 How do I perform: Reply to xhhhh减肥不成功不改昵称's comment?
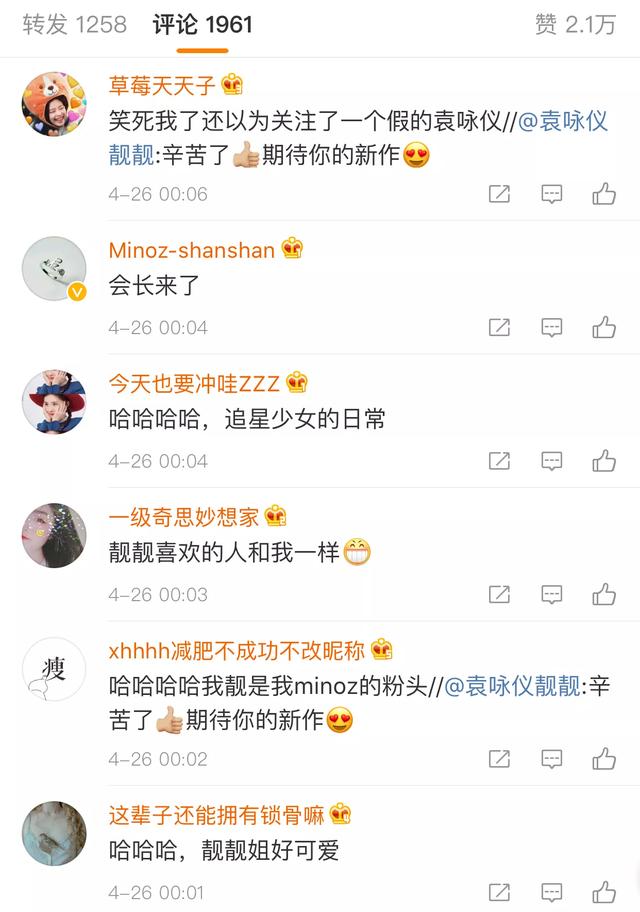click(x=551, y=760)
